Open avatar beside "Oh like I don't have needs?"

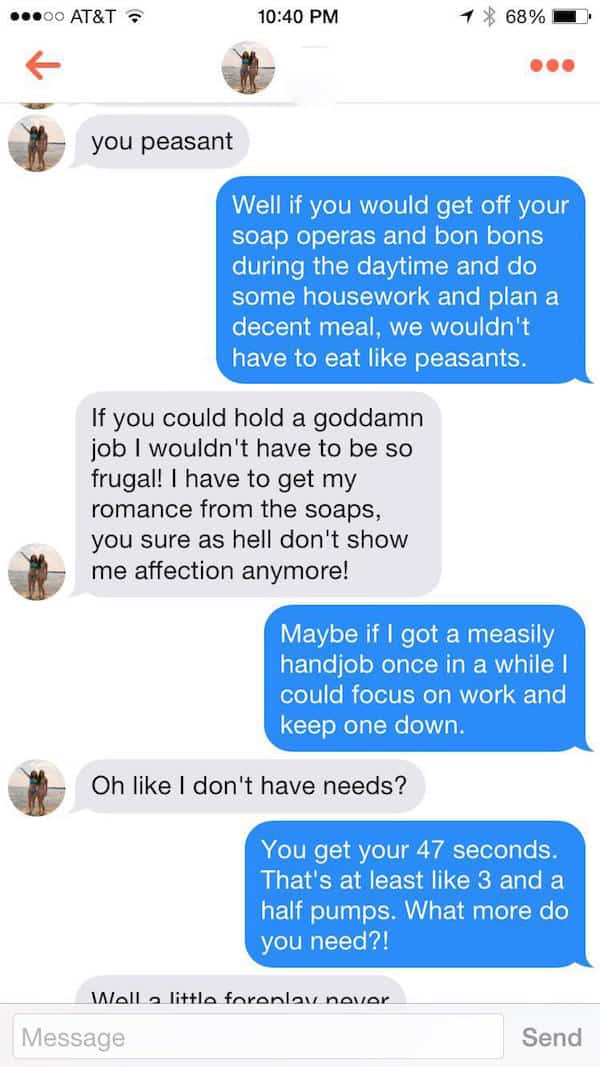pyautogui.click(x=37, y=787)
